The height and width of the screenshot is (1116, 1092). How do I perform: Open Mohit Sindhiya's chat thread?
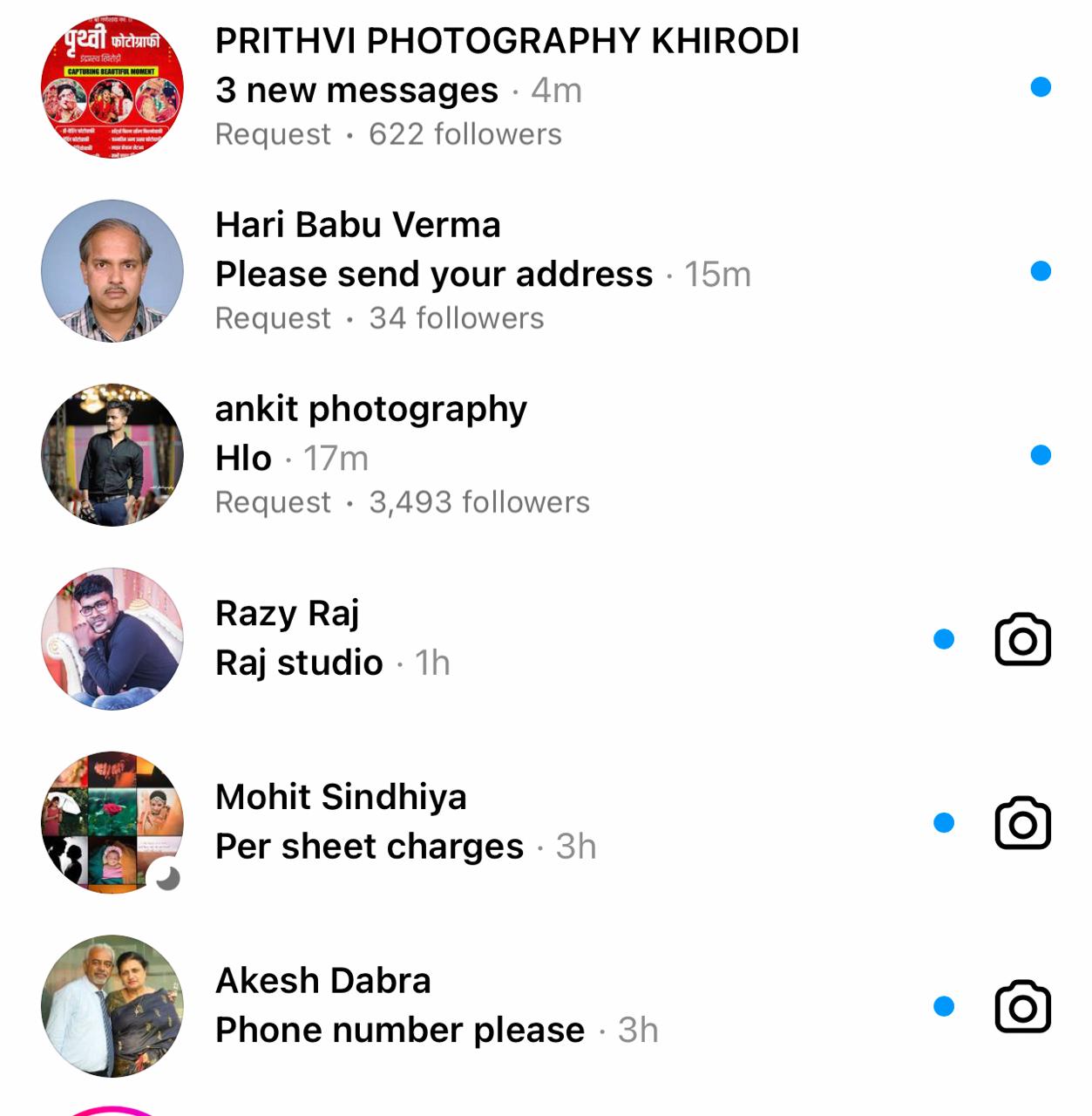(x=405, y=821)
